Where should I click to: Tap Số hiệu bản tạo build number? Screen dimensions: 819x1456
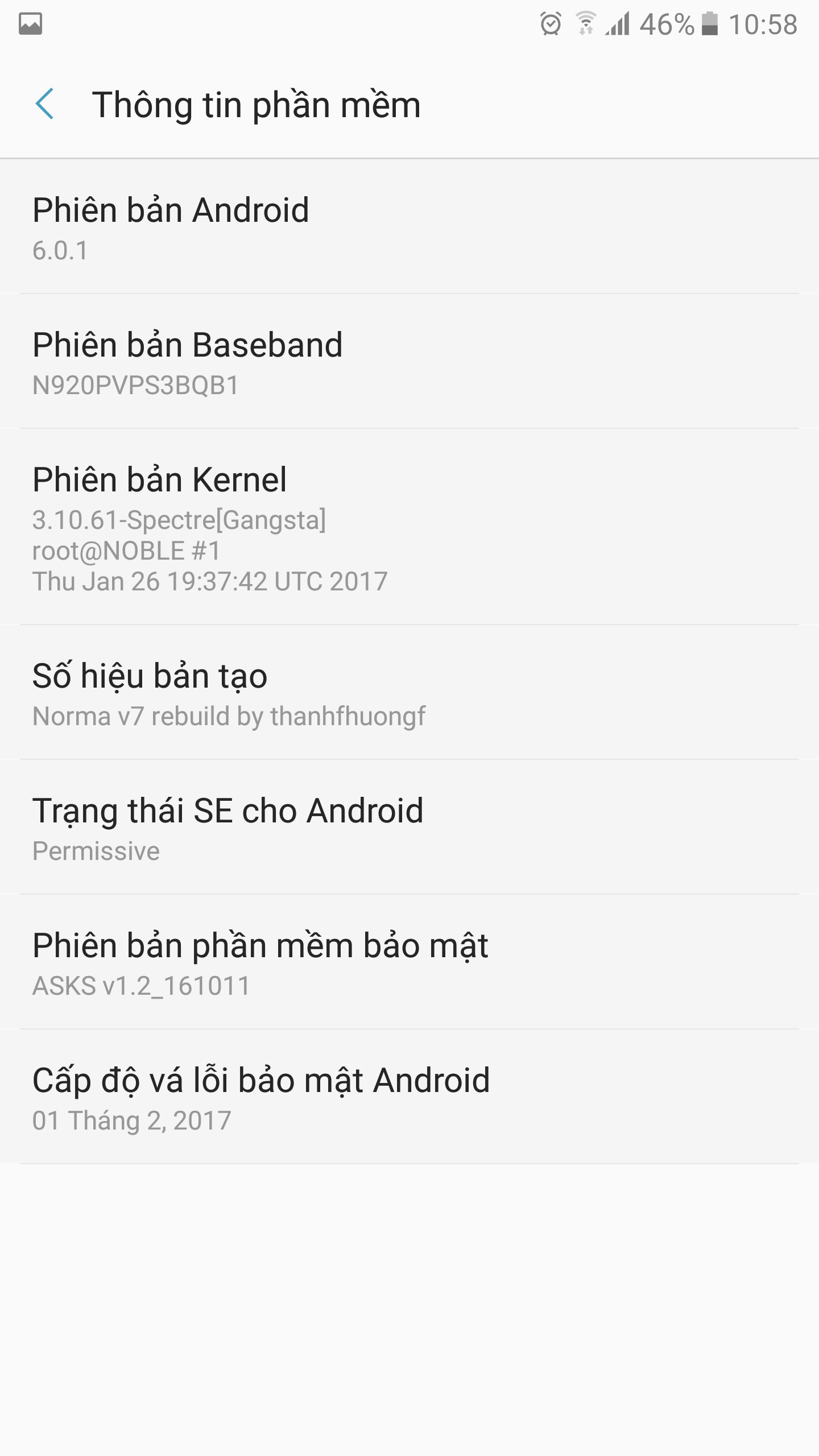click(409, 692)
